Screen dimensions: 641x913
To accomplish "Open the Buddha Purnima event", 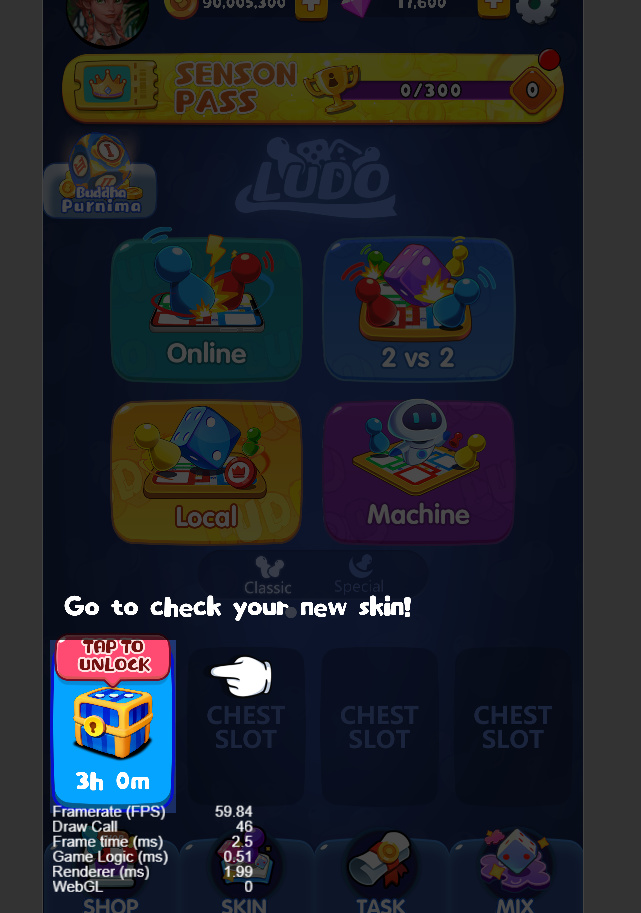I will [98, 178].
